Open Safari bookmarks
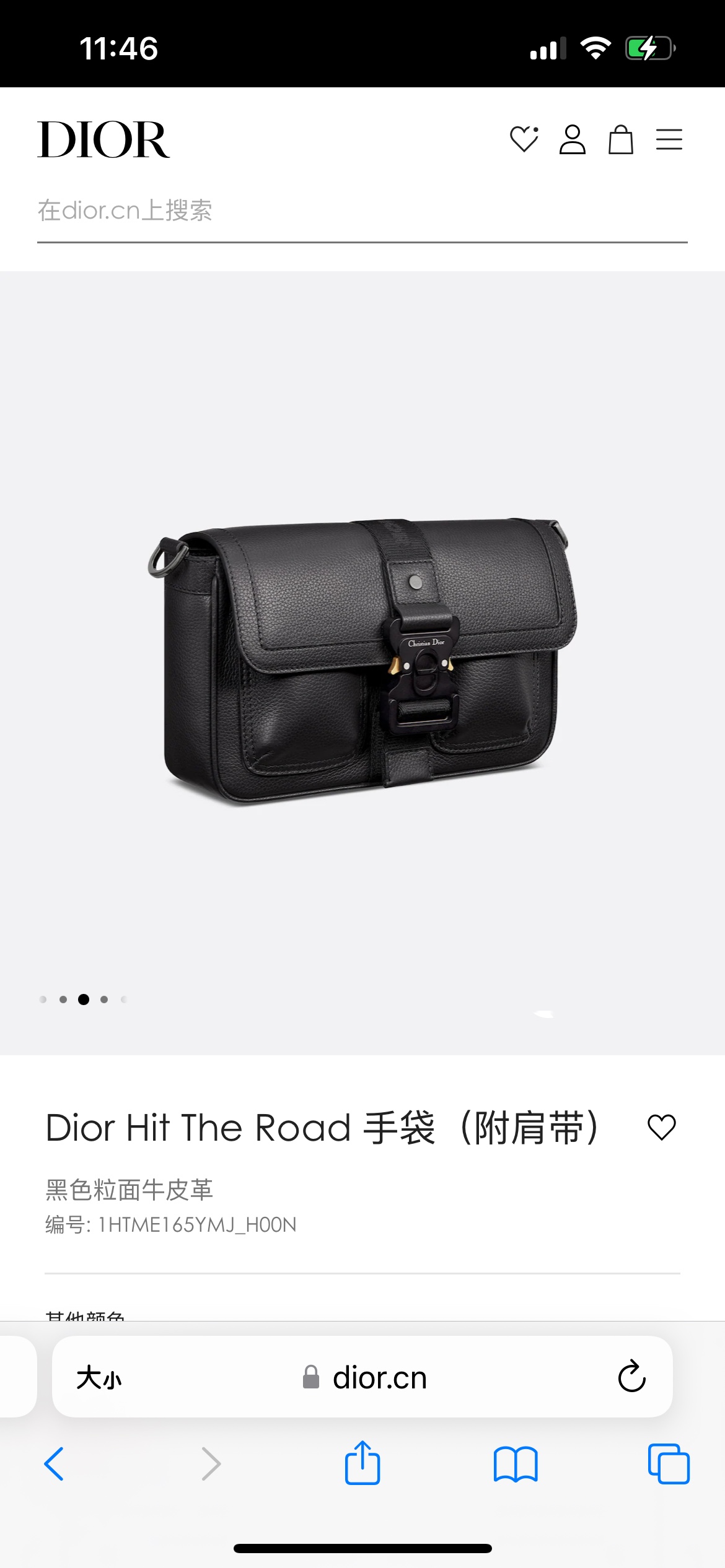Viewport: 725px width, 1568px height. click(516, 1464)
